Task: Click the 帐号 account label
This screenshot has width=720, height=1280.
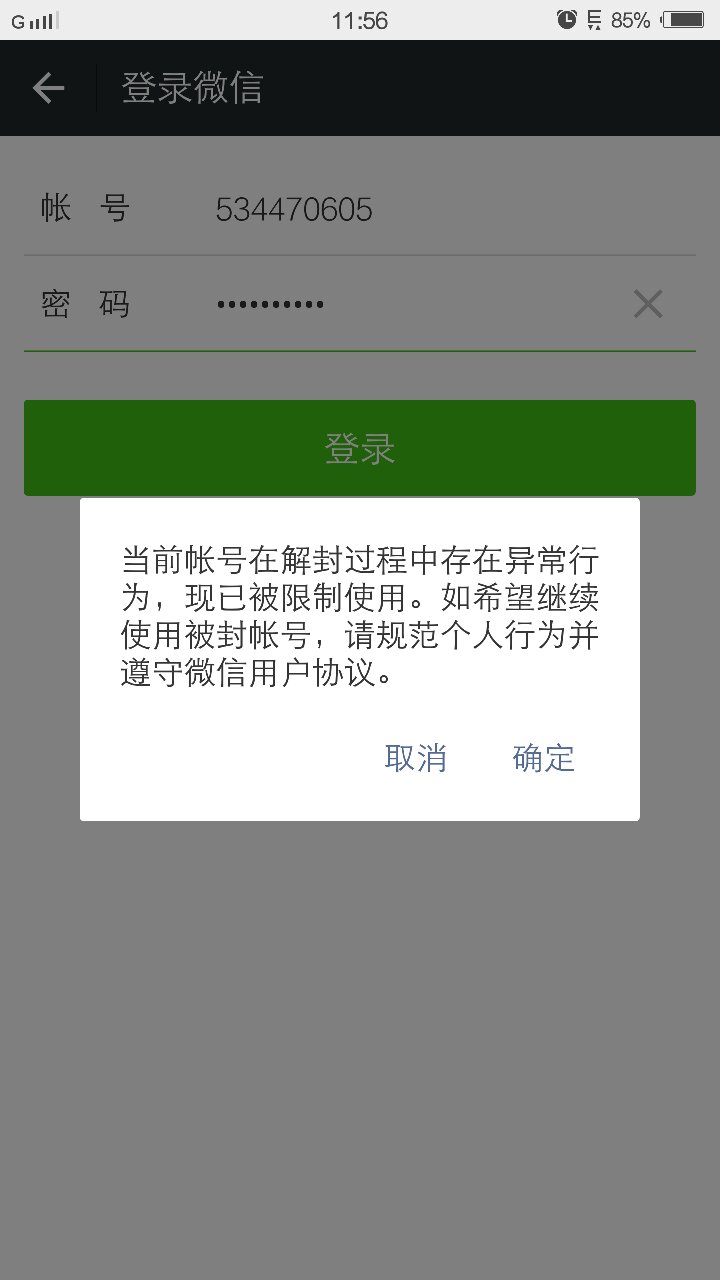Action: [x=85, y=206]
